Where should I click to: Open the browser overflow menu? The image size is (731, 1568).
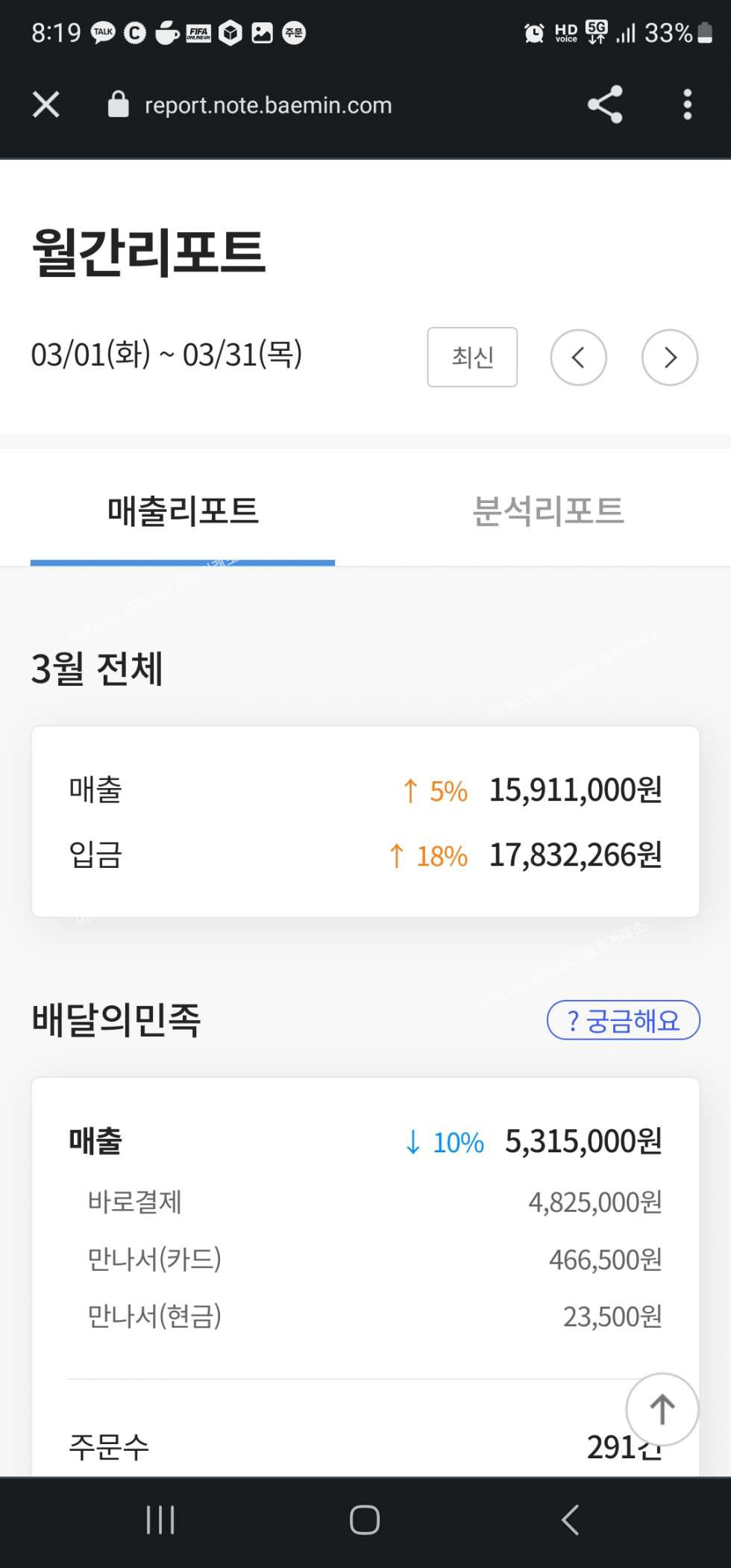coord(687,104)
